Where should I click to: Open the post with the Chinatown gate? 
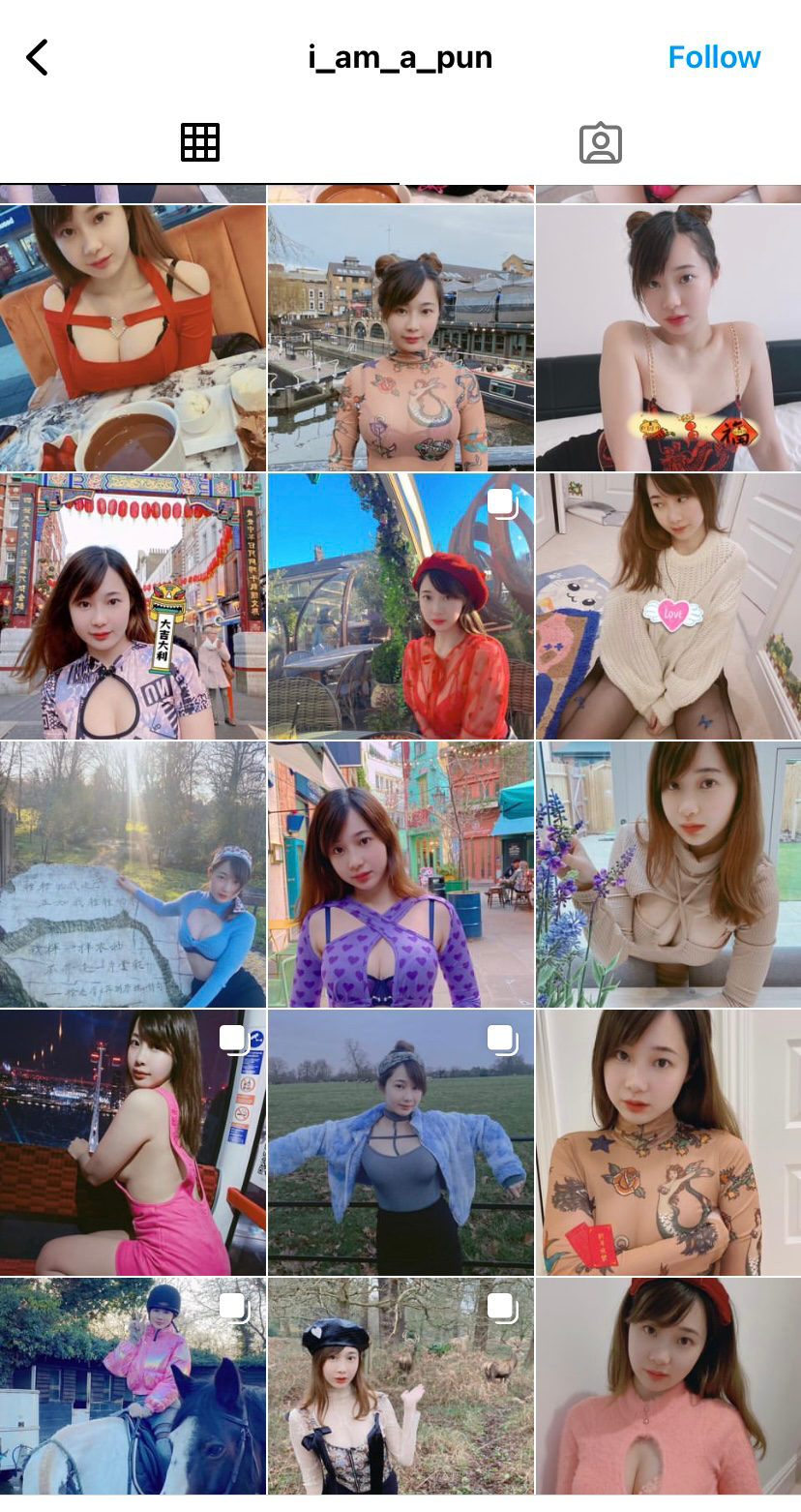133,606
